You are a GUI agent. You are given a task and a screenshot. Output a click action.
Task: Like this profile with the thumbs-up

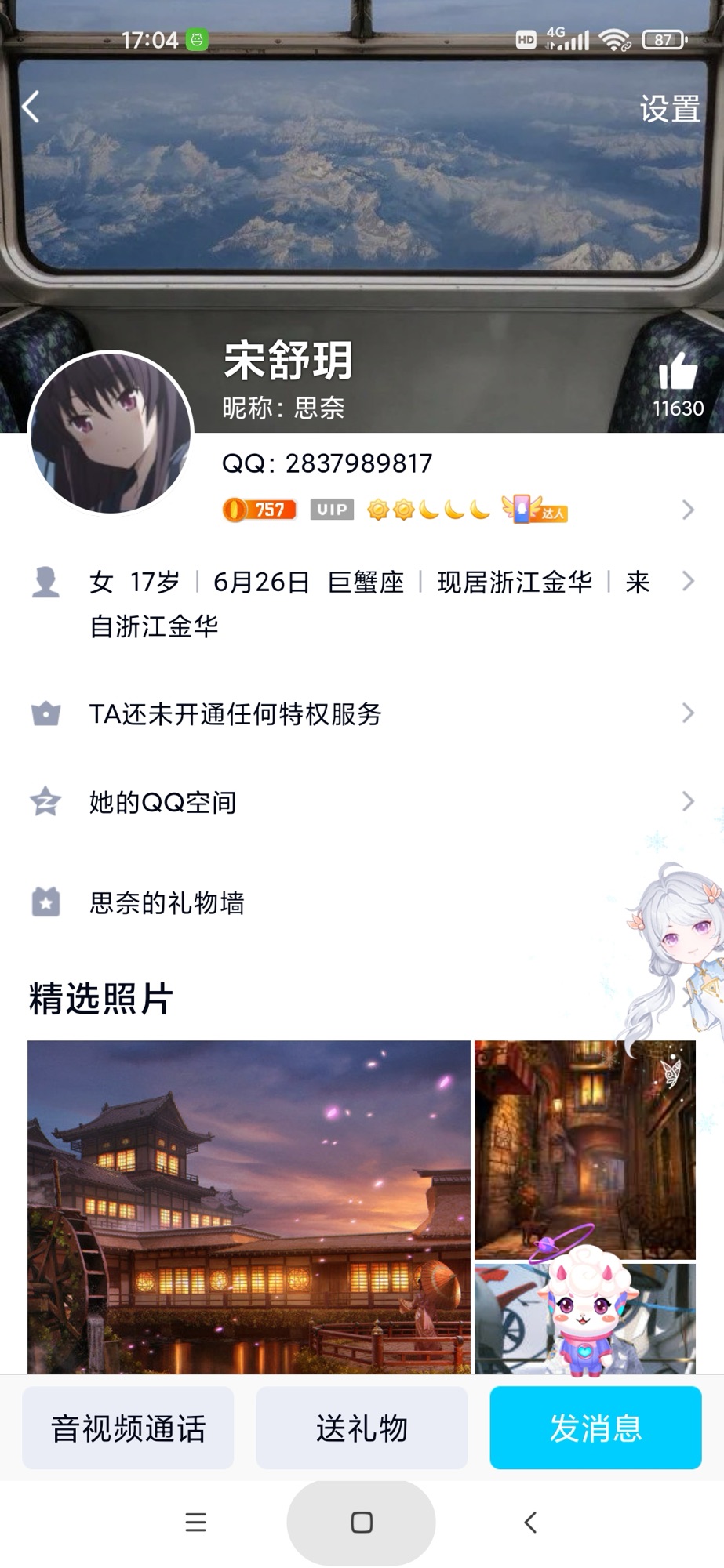[x=678, y=373]
